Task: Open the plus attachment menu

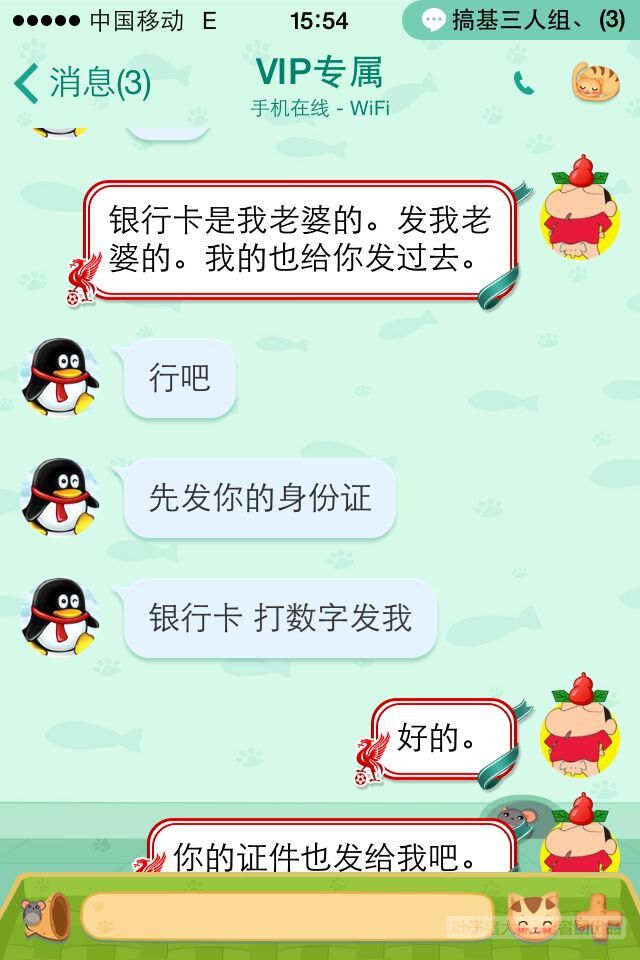Action: (604, 914)
